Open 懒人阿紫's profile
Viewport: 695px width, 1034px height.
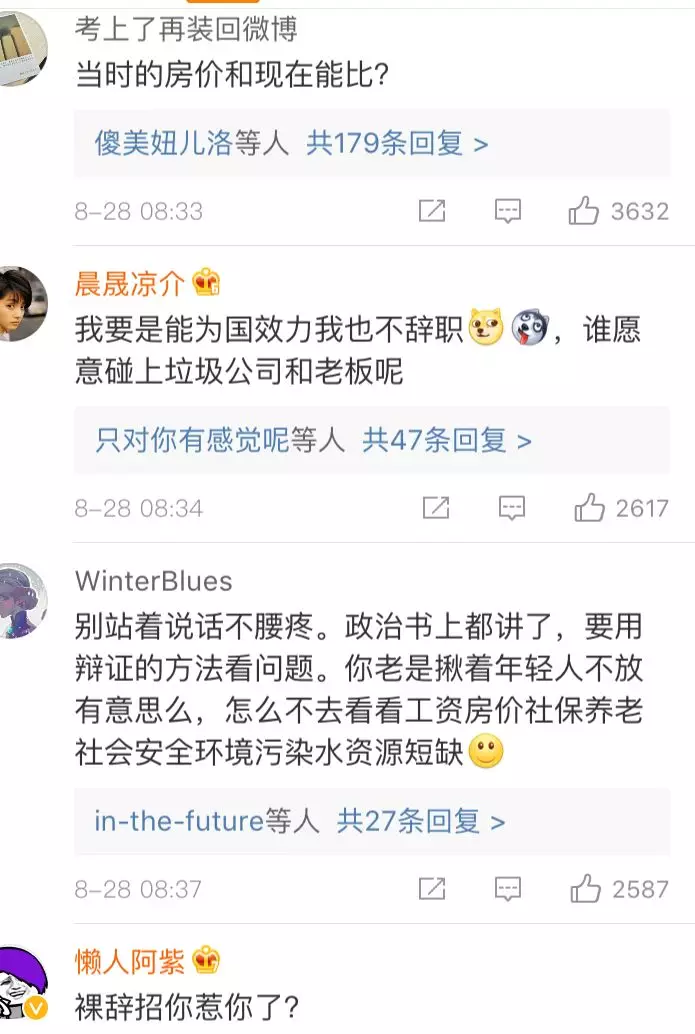(130, 962)
